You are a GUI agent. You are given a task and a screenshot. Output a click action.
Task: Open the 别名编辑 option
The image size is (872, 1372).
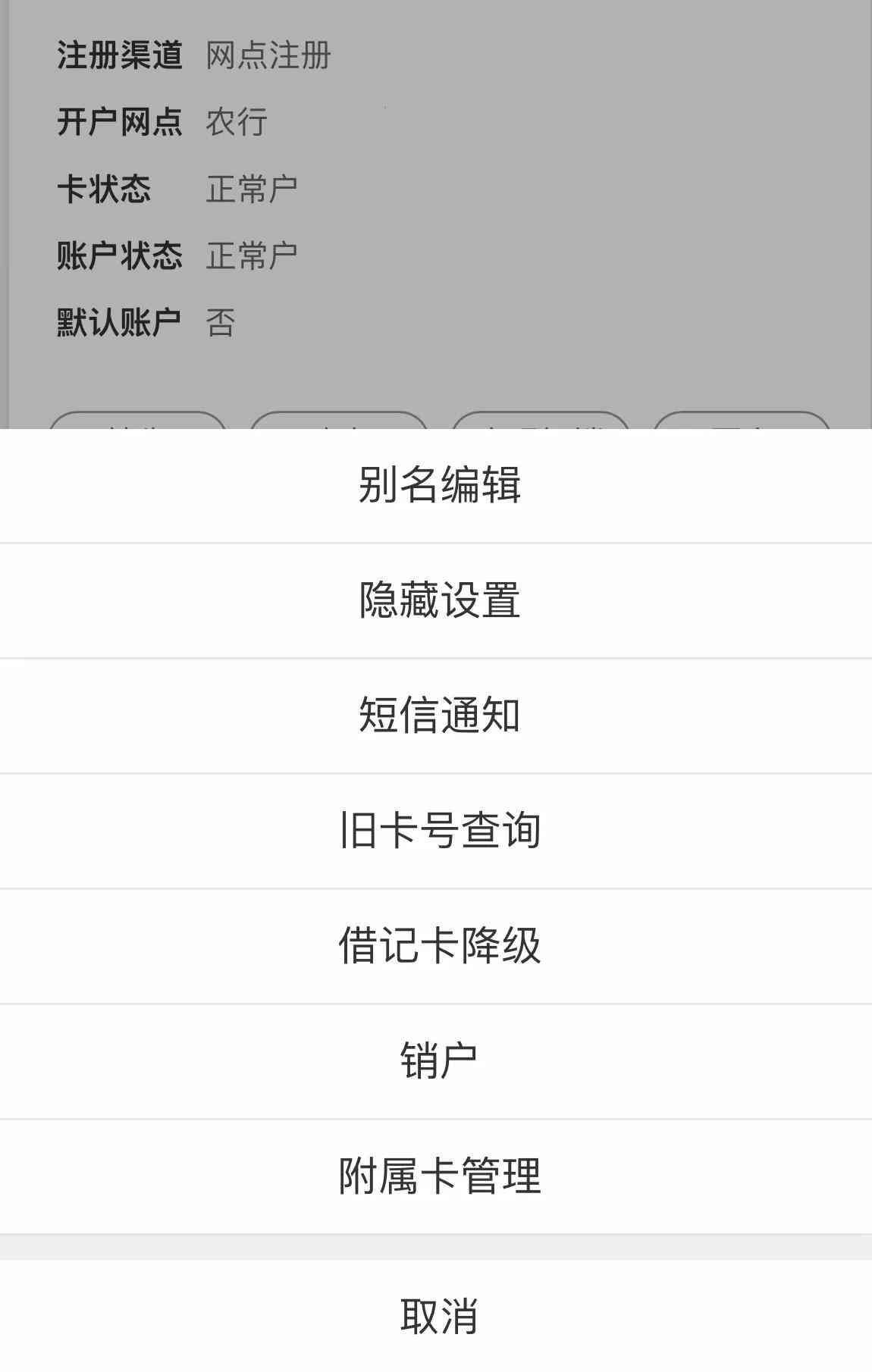click(x=436, y=485)
